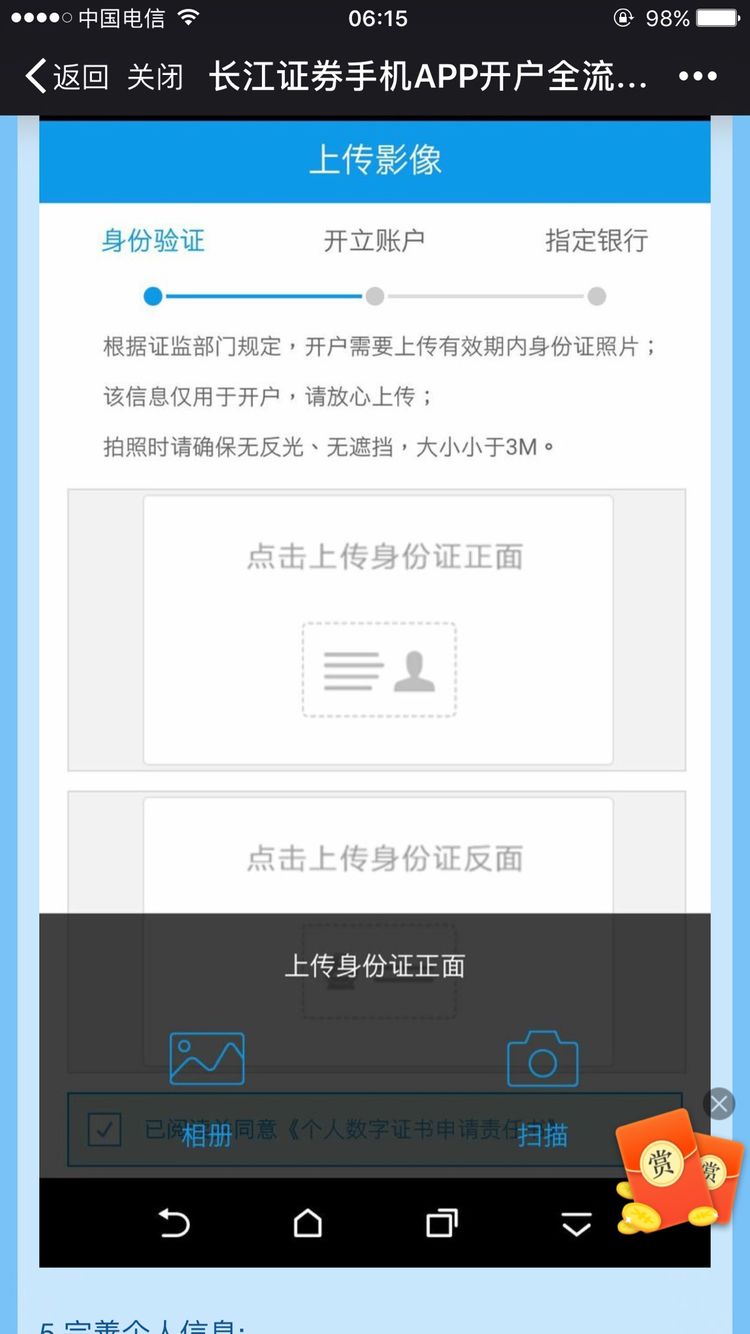Dismiss the floating red envelope widget
Image resolution: width=750 pixels, height=1334 pixels.
coord(718,1103)
